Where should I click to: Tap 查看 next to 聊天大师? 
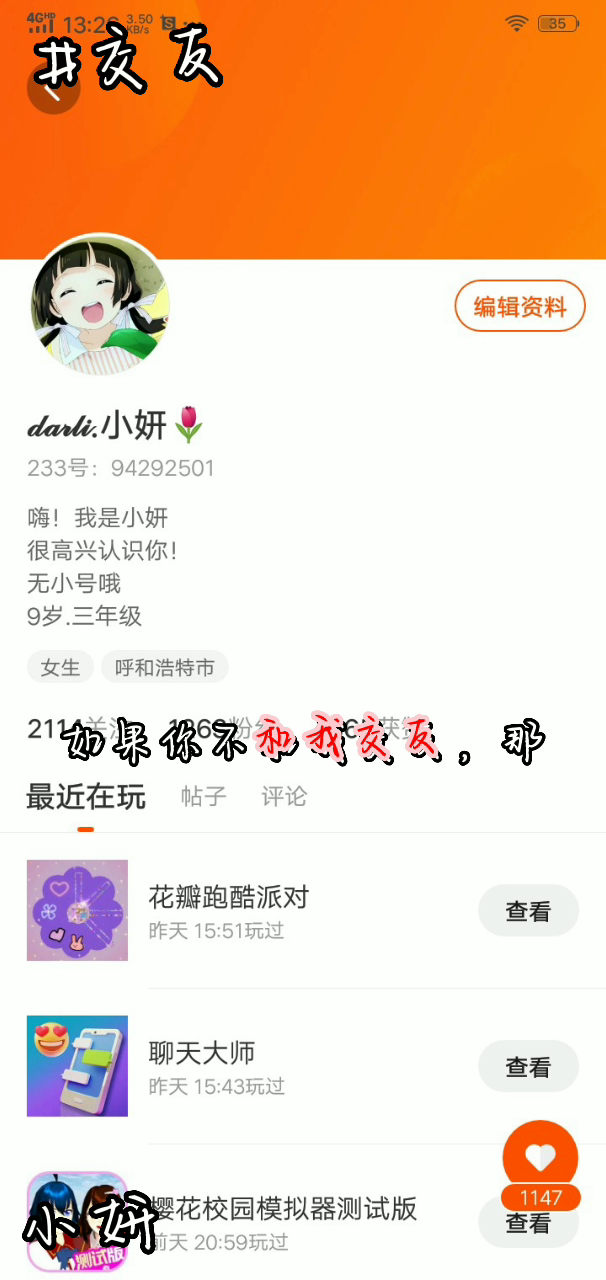click(528, 1066)
